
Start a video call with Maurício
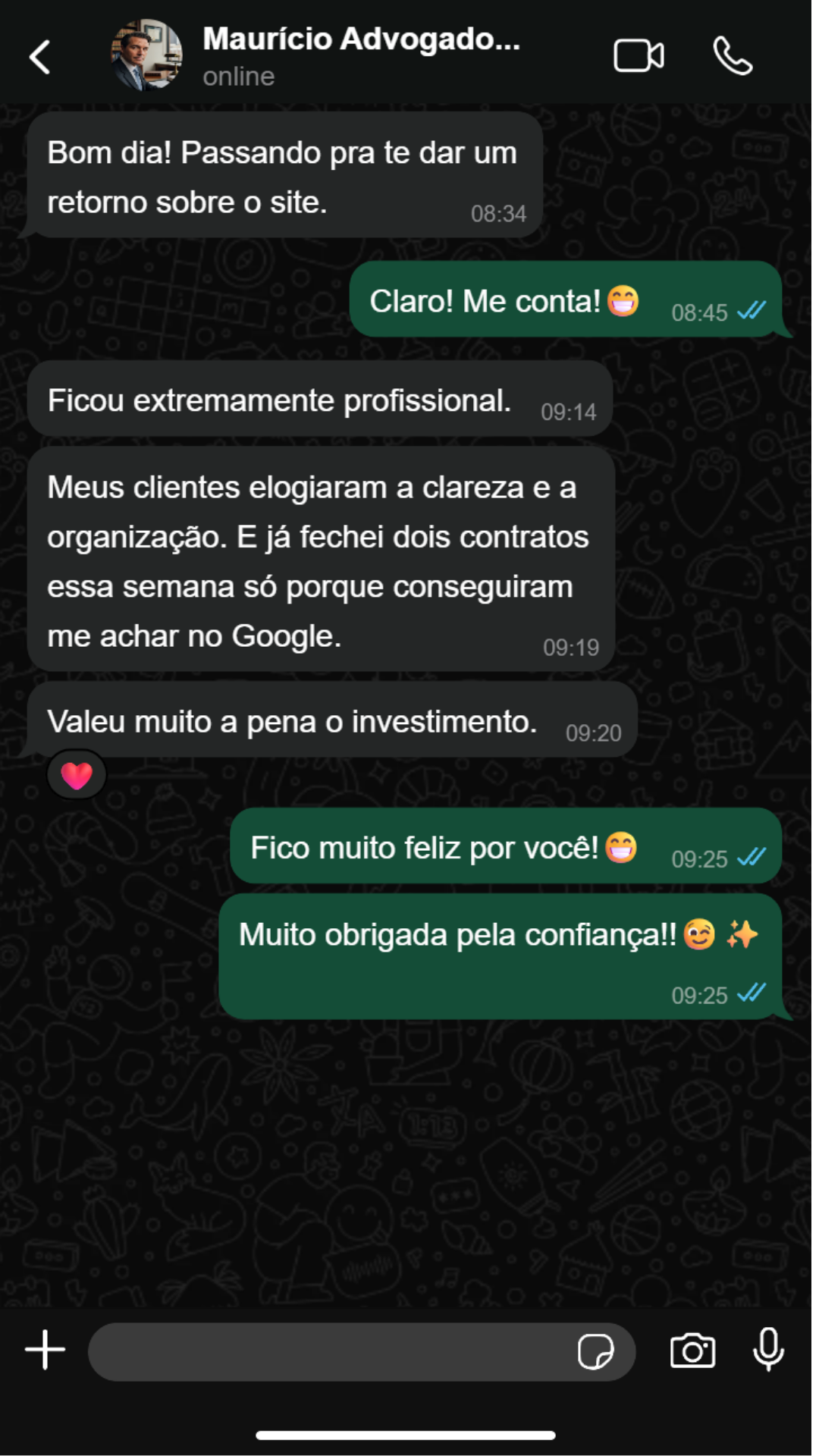click(x=639, y=56)
